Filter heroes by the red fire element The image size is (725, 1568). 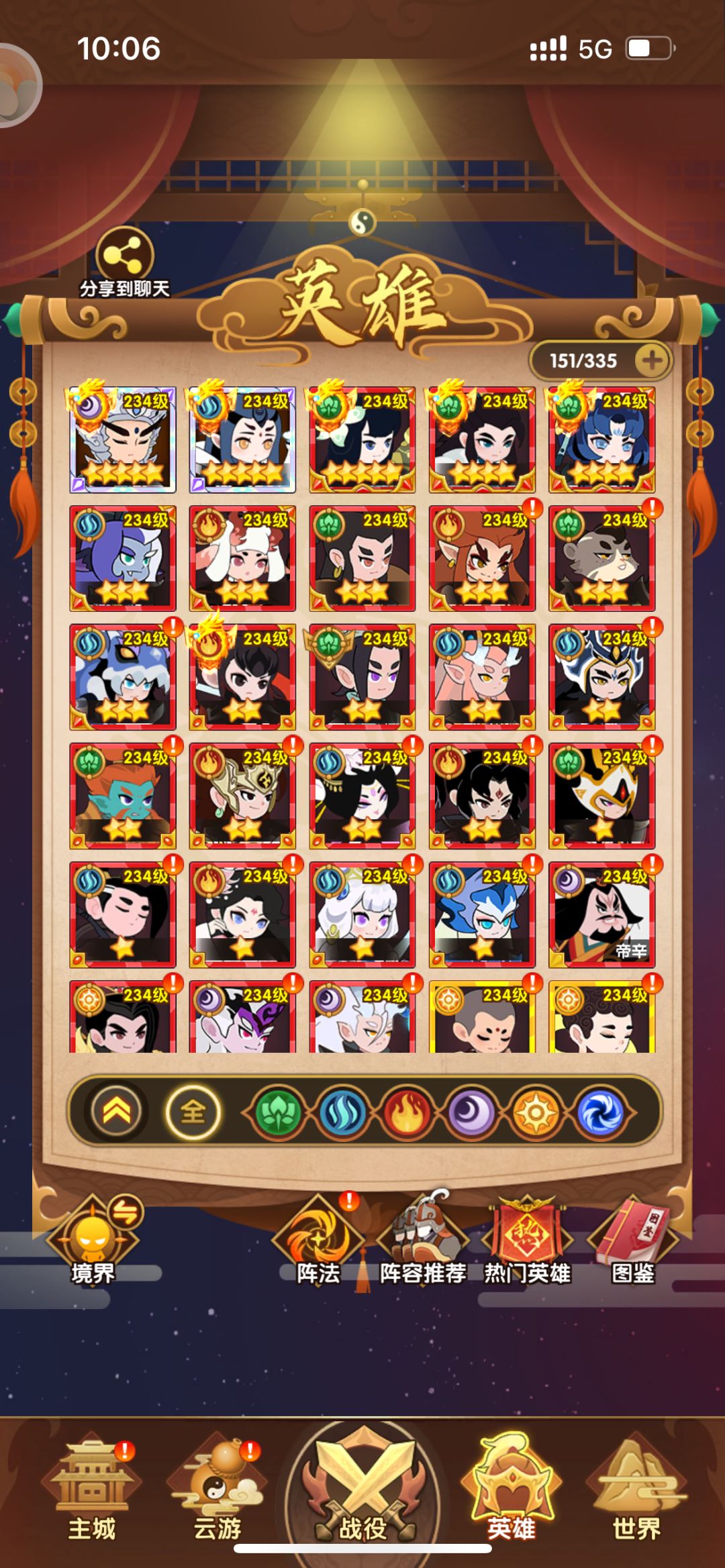[x=407, y=1112]
